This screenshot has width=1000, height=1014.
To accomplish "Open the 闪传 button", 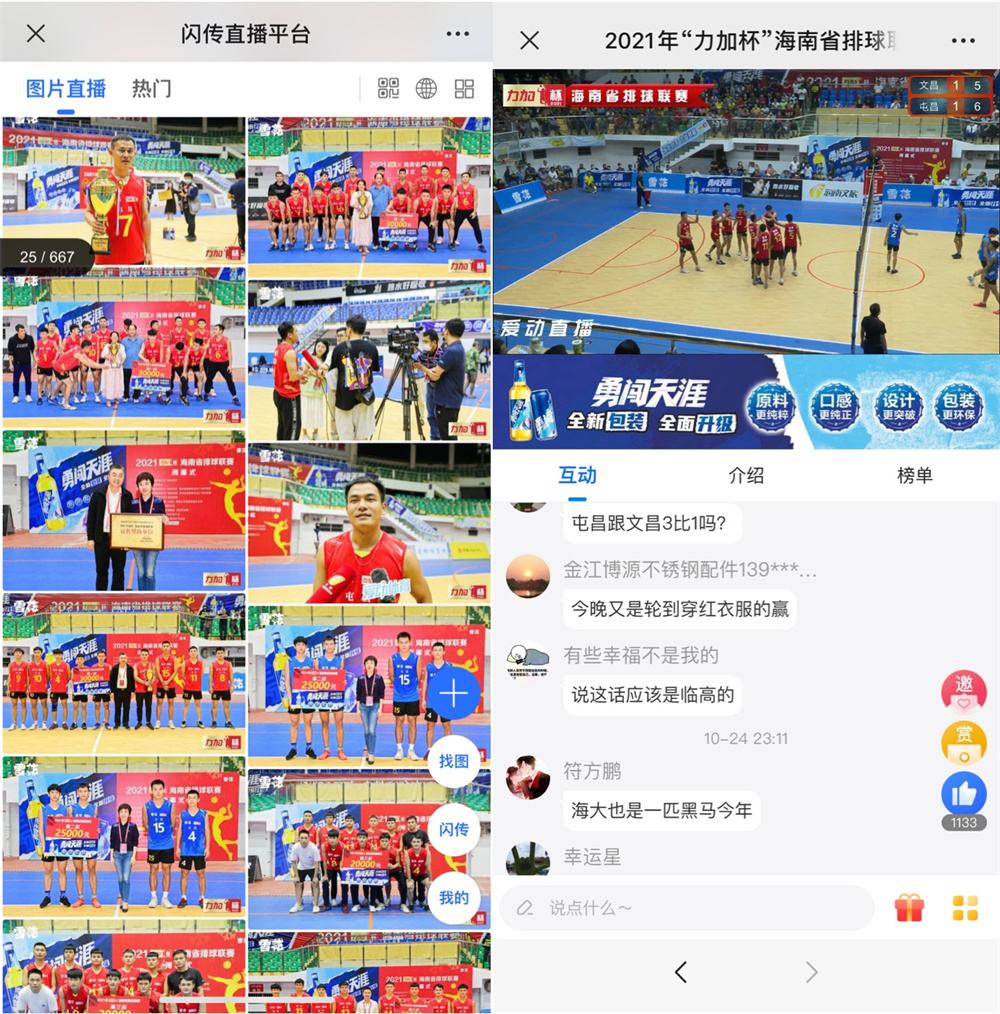I will (x=454, y=829).
